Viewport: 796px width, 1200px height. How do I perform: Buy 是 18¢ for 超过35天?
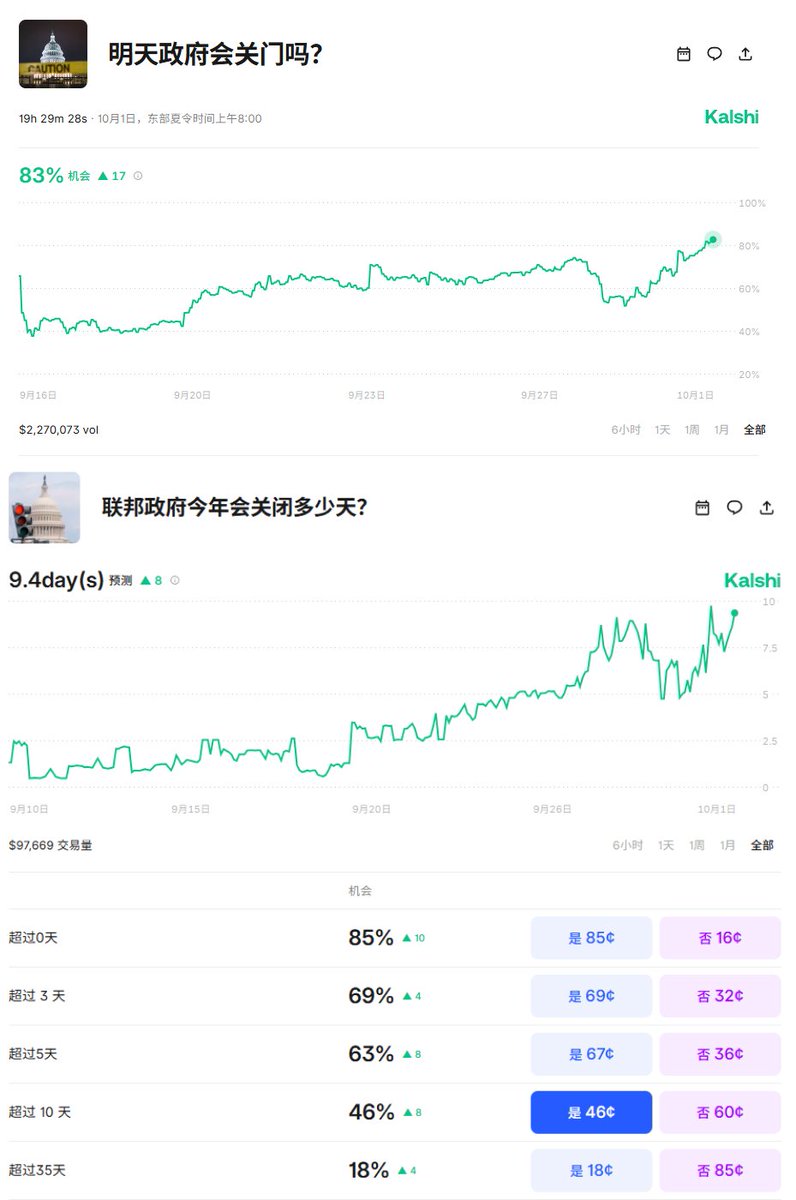[x=591, y=1170]
